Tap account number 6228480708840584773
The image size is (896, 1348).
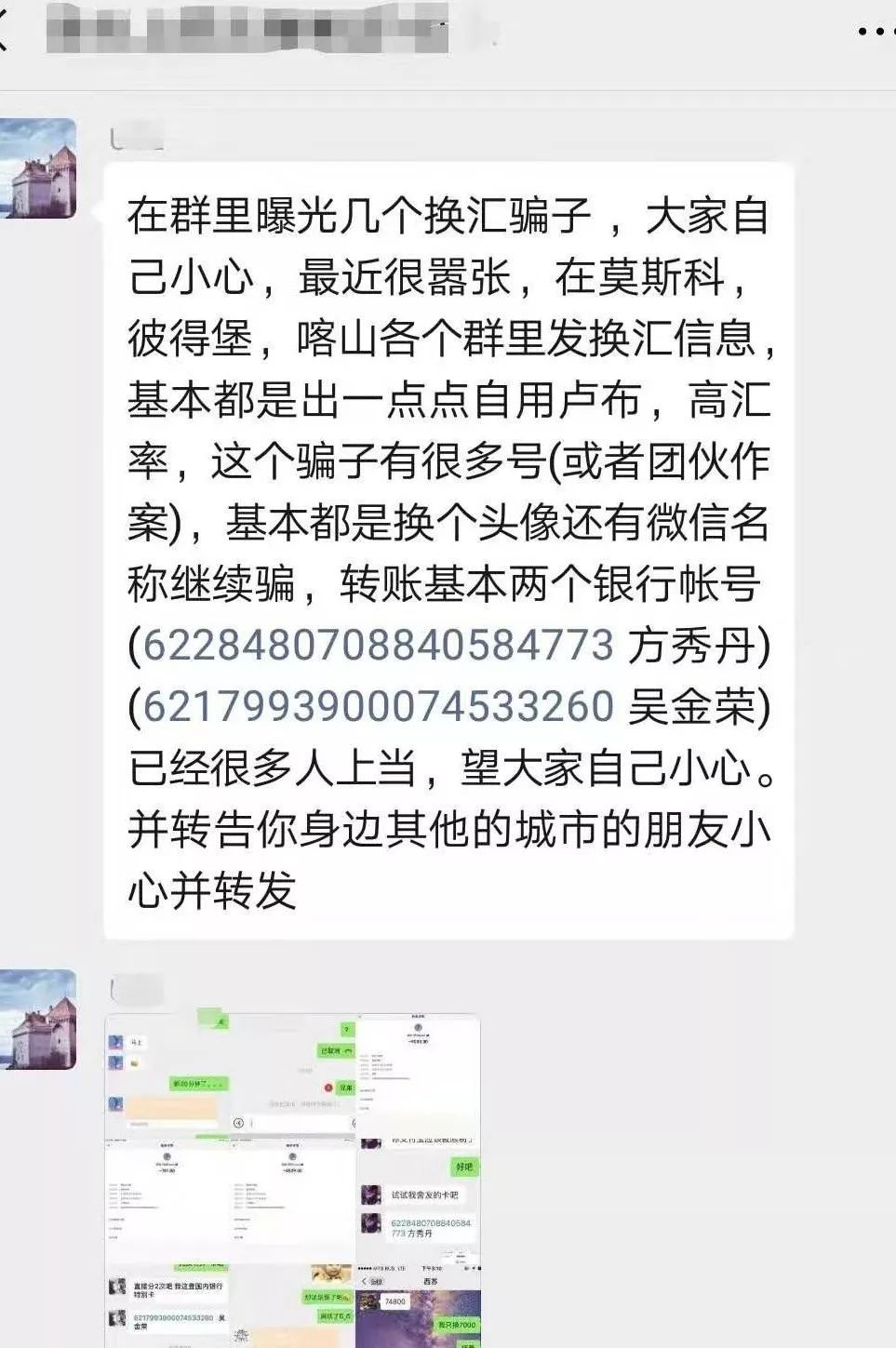[379, 646]
